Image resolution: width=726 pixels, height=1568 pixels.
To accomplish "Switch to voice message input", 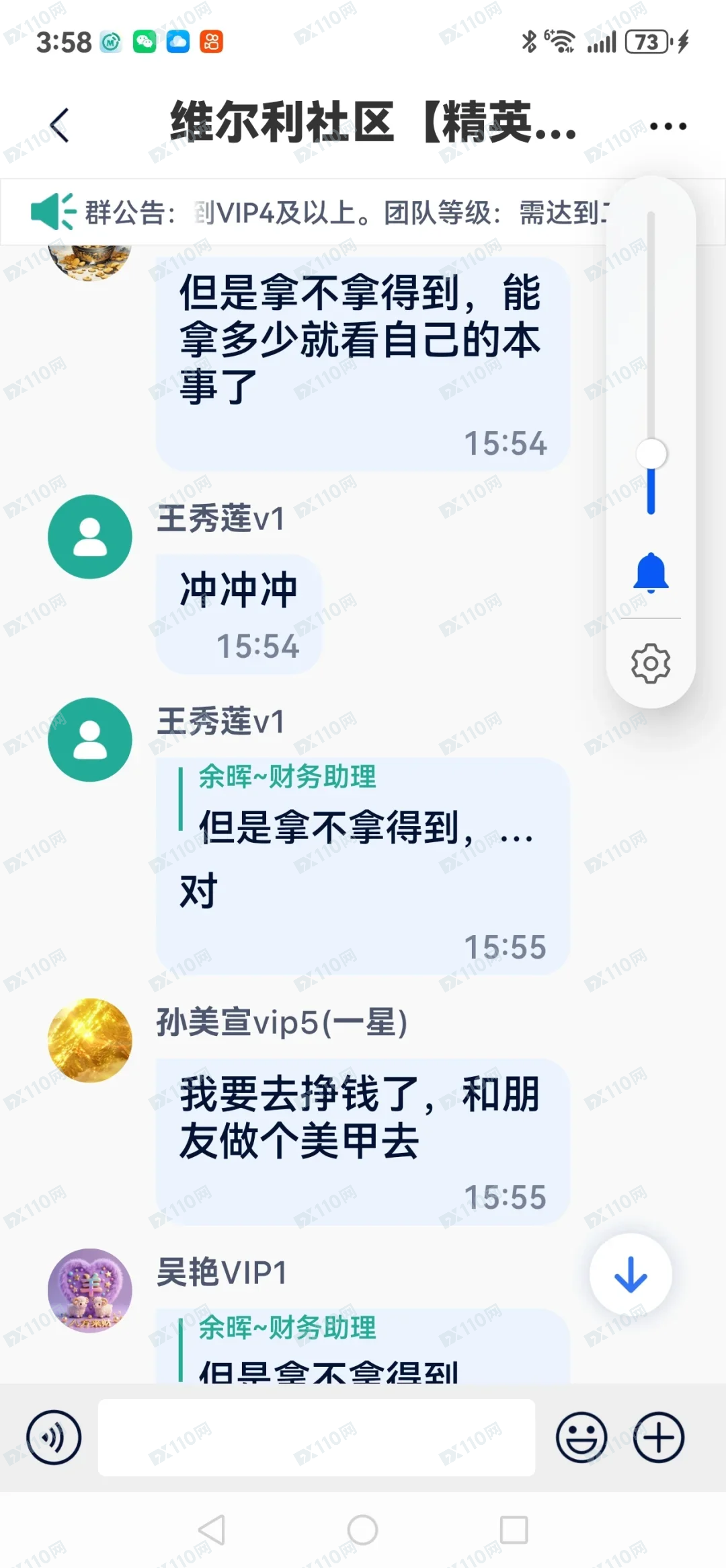I will pos(54,1438).
